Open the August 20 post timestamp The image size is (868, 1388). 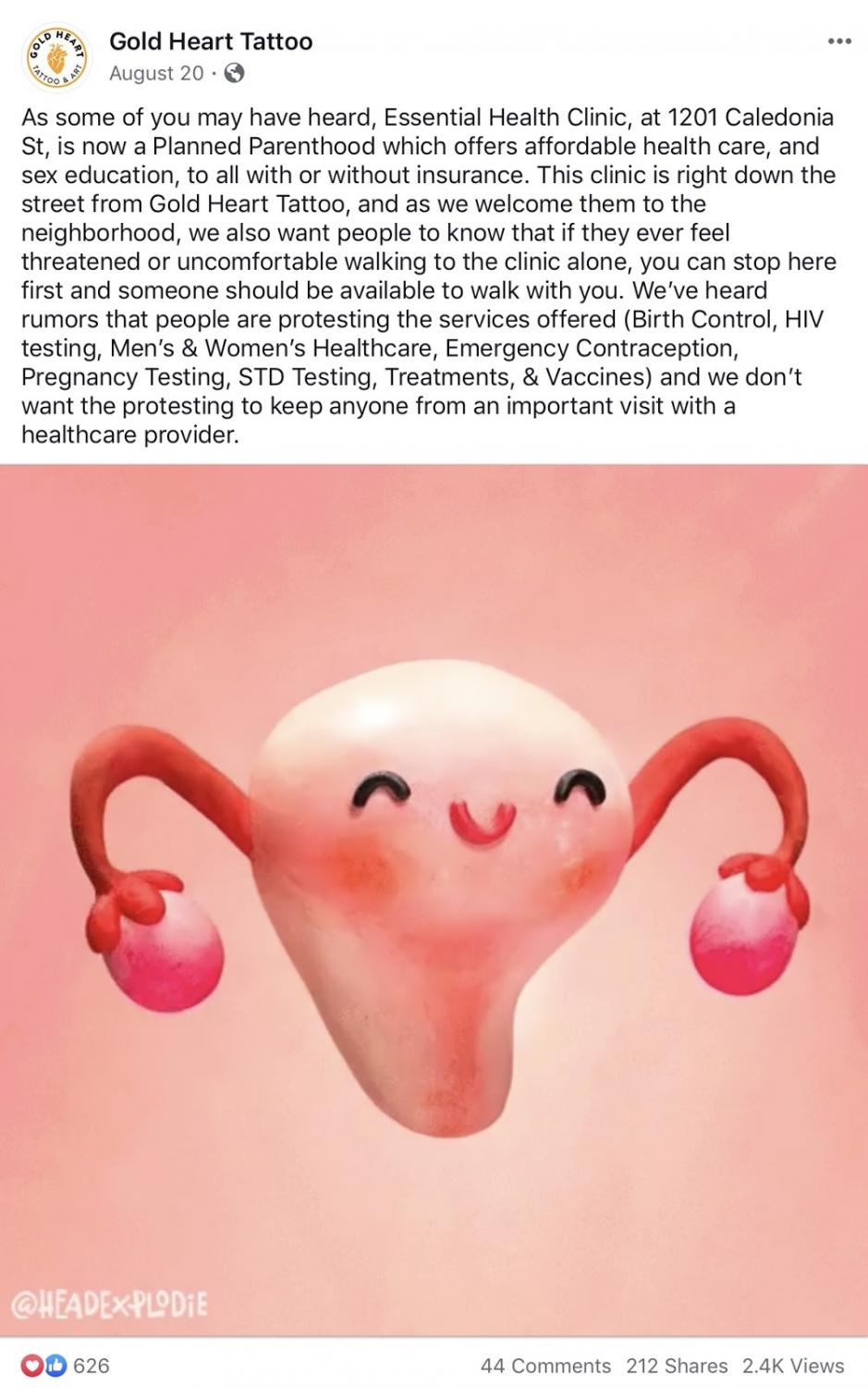156,73
